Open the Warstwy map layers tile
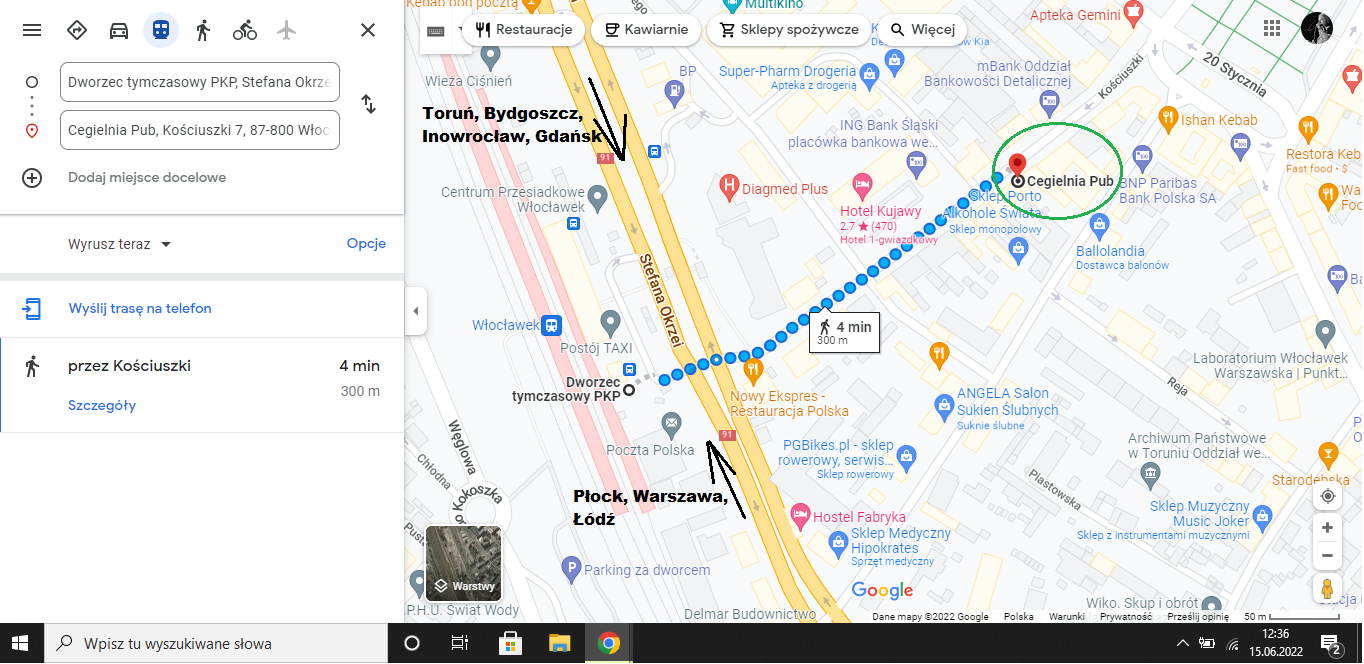 coord(461,562)
